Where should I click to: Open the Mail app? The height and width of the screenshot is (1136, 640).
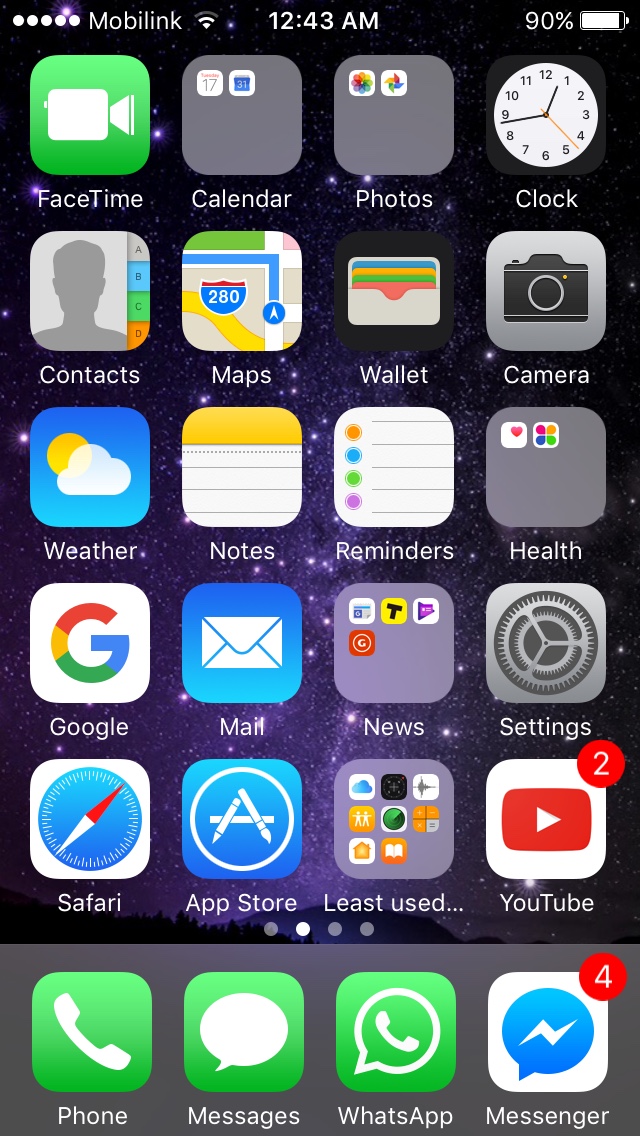242,643
